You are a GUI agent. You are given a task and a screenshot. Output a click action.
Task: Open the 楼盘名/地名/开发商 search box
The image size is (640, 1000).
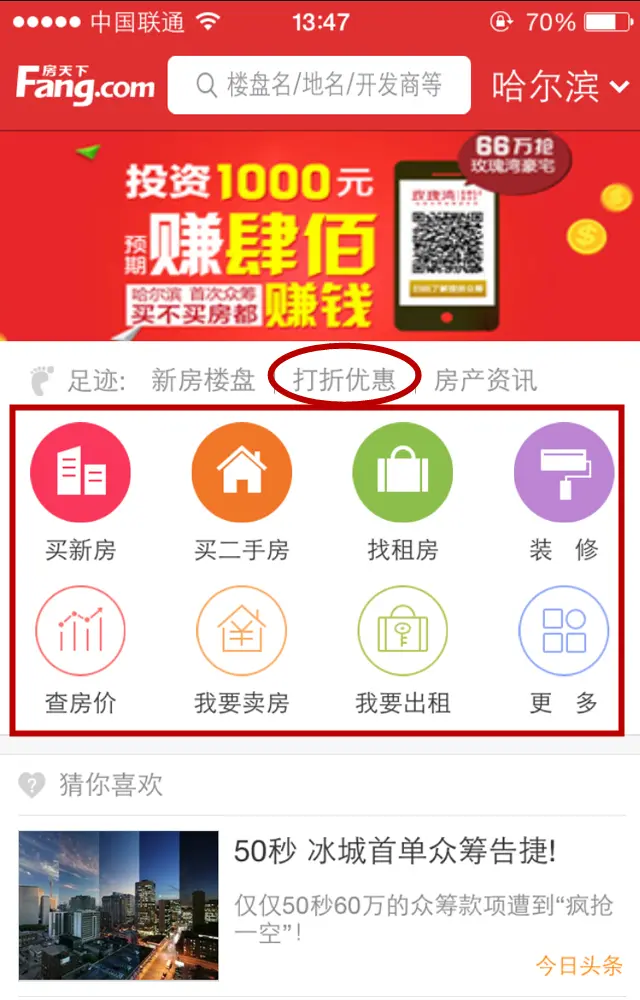point(318,85)
